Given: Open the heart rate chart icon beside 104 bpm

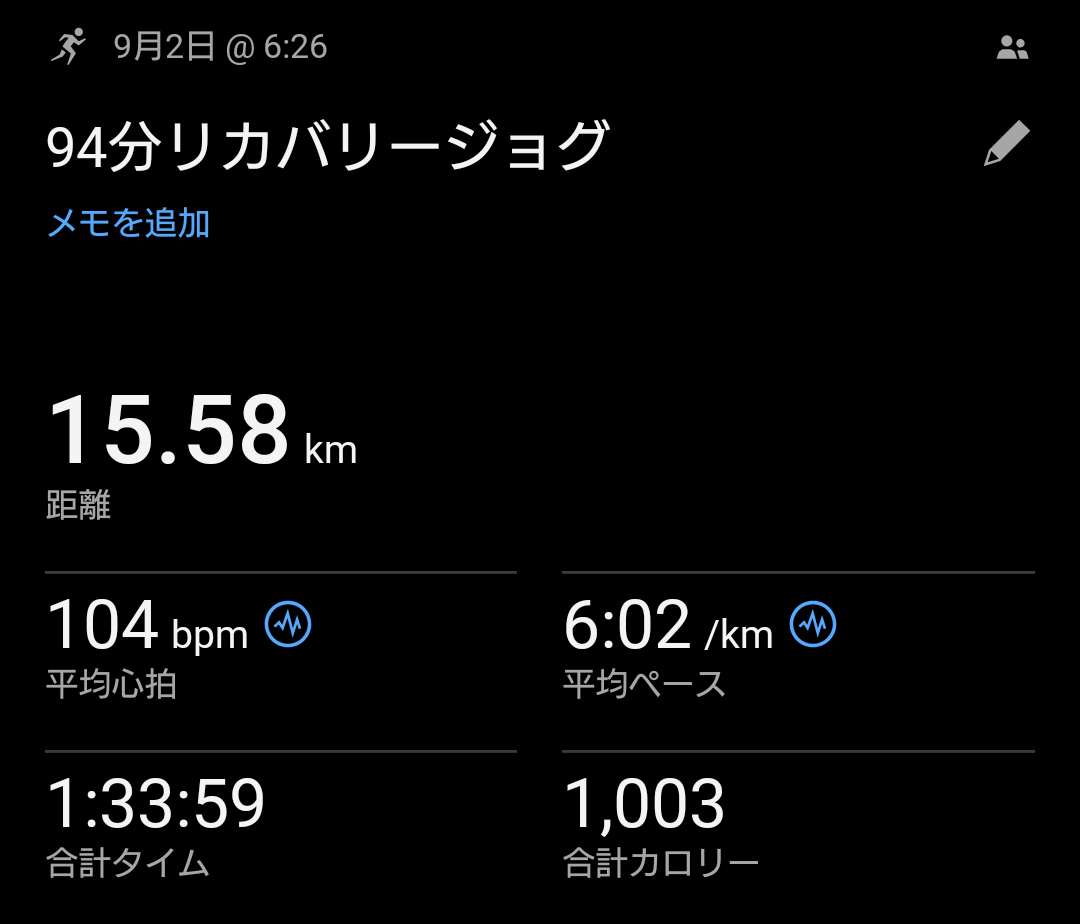Looking at the screenshot, I should [288, 624].
